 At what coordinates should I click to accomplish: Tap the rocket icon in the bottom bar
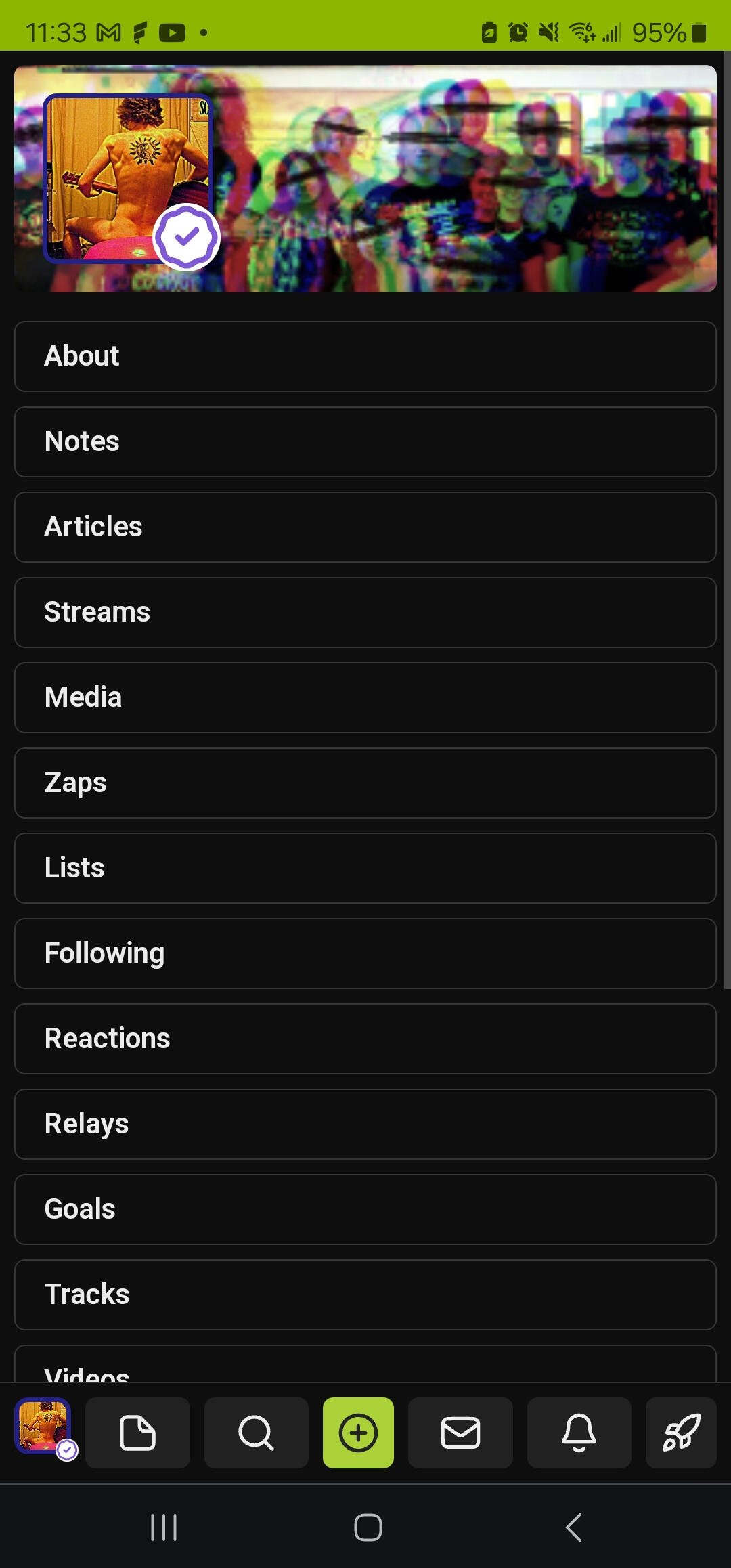(x=681, y=1433)
